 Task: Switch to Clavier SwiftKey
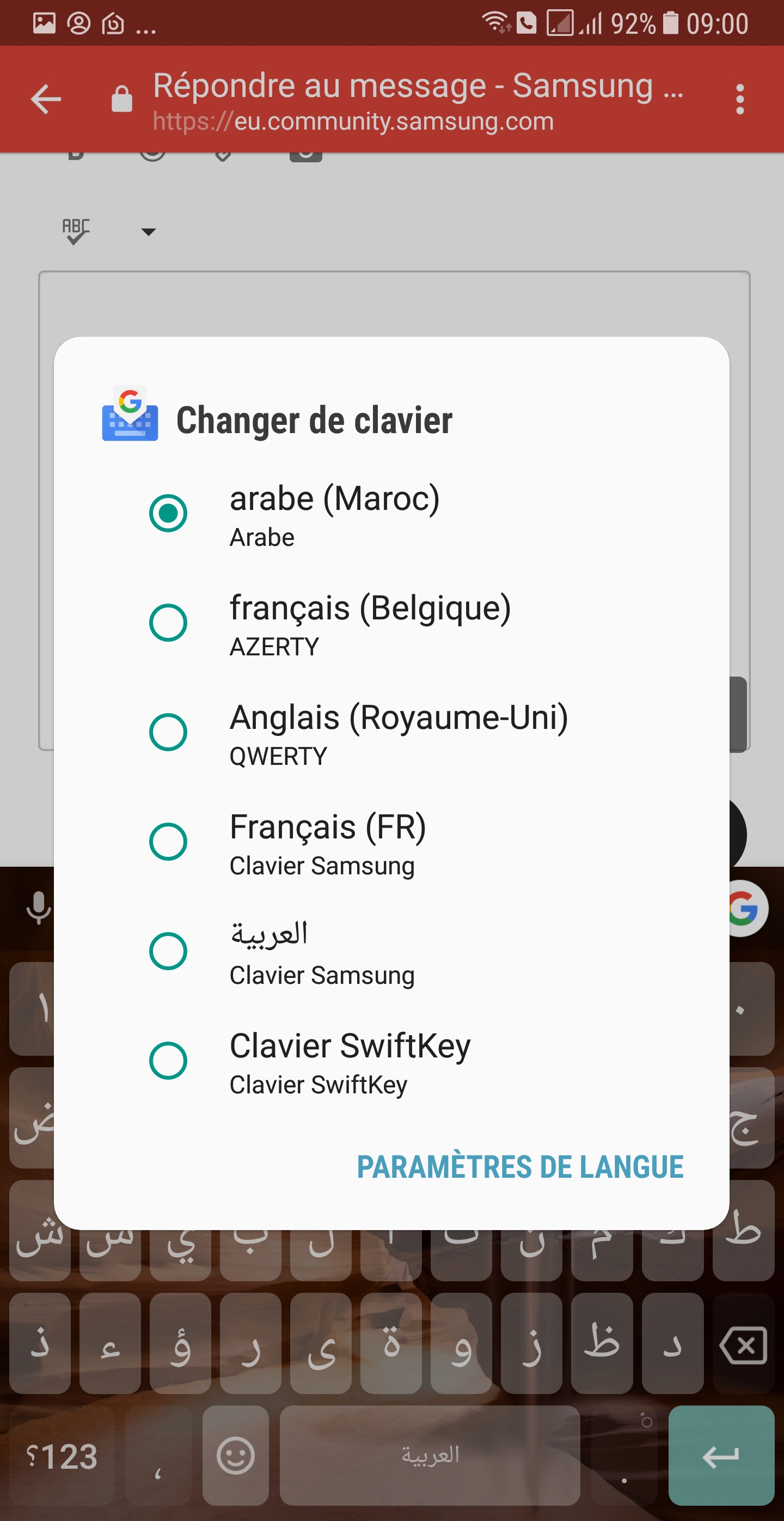coord(391,1061)
